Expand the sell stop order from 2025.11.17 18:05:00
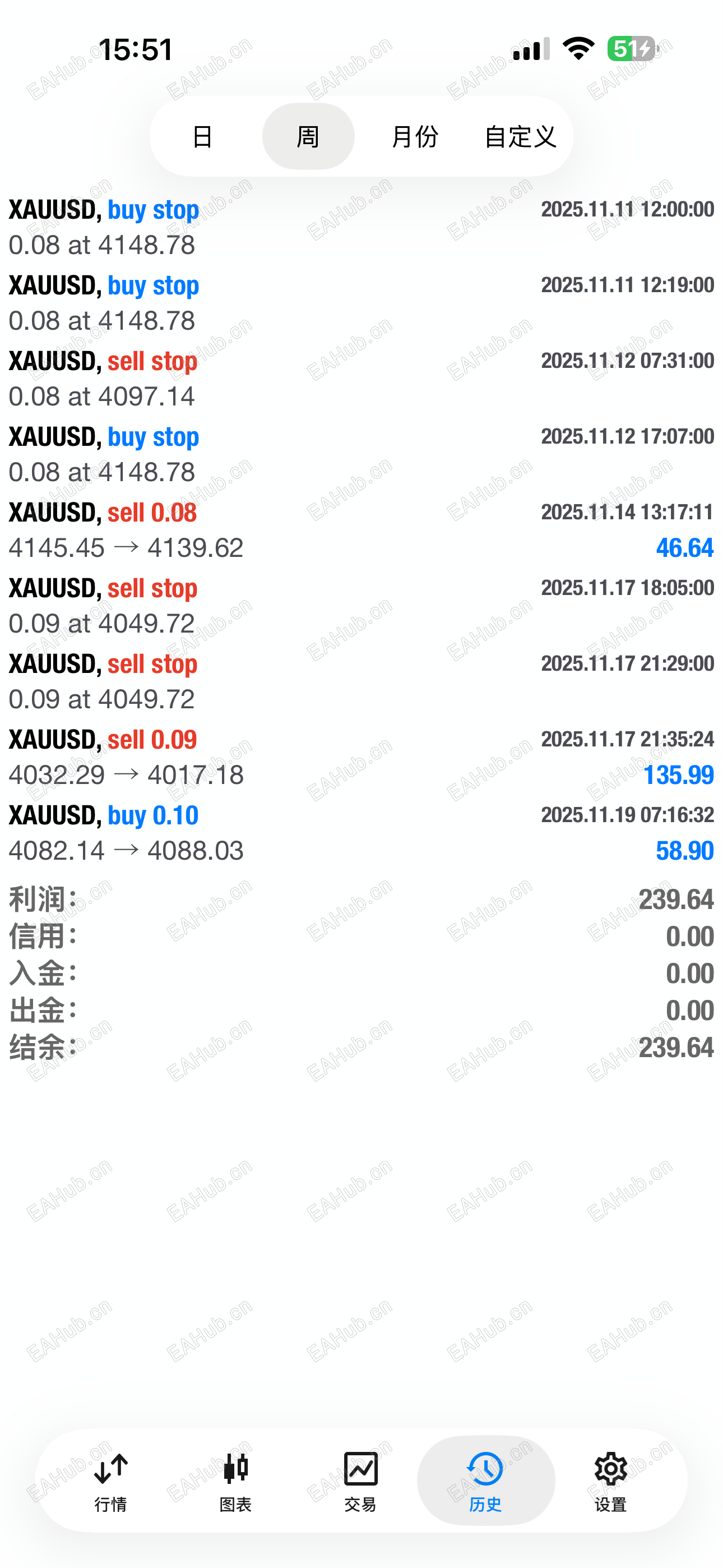This screenshot has height=1568, width=723. [x=361, y=606]
